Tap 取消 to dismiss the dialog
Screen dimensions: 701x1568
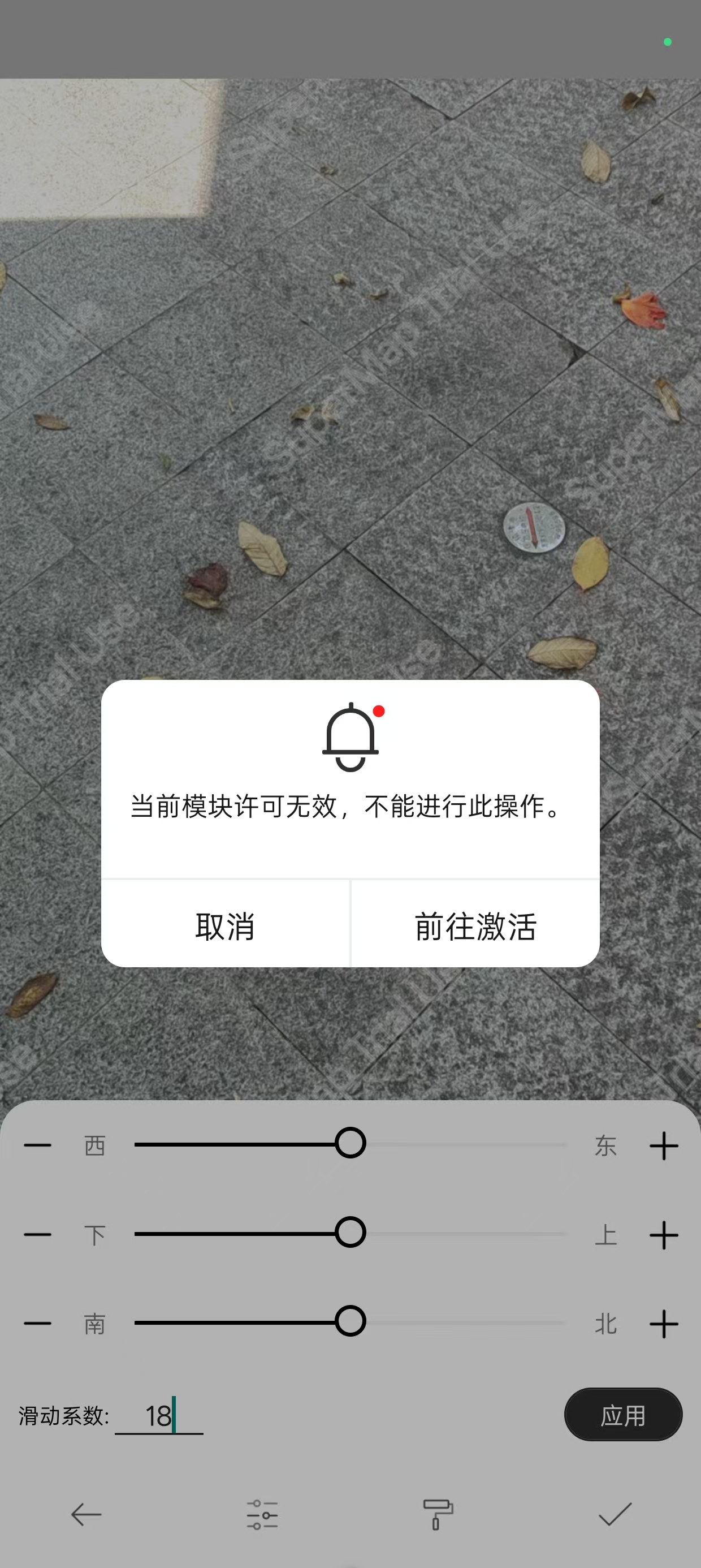pos(225,926)
